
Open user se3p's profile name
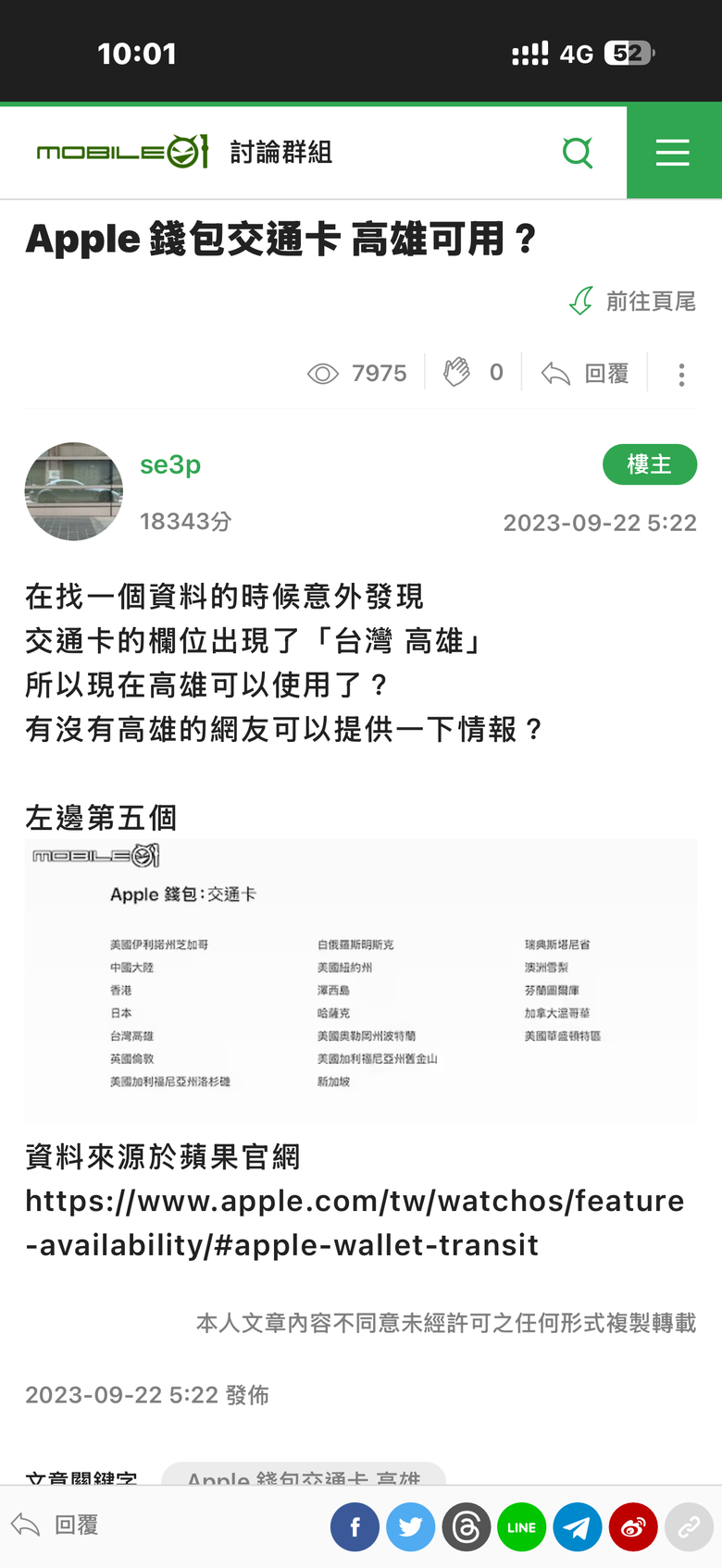coord(170,464)
